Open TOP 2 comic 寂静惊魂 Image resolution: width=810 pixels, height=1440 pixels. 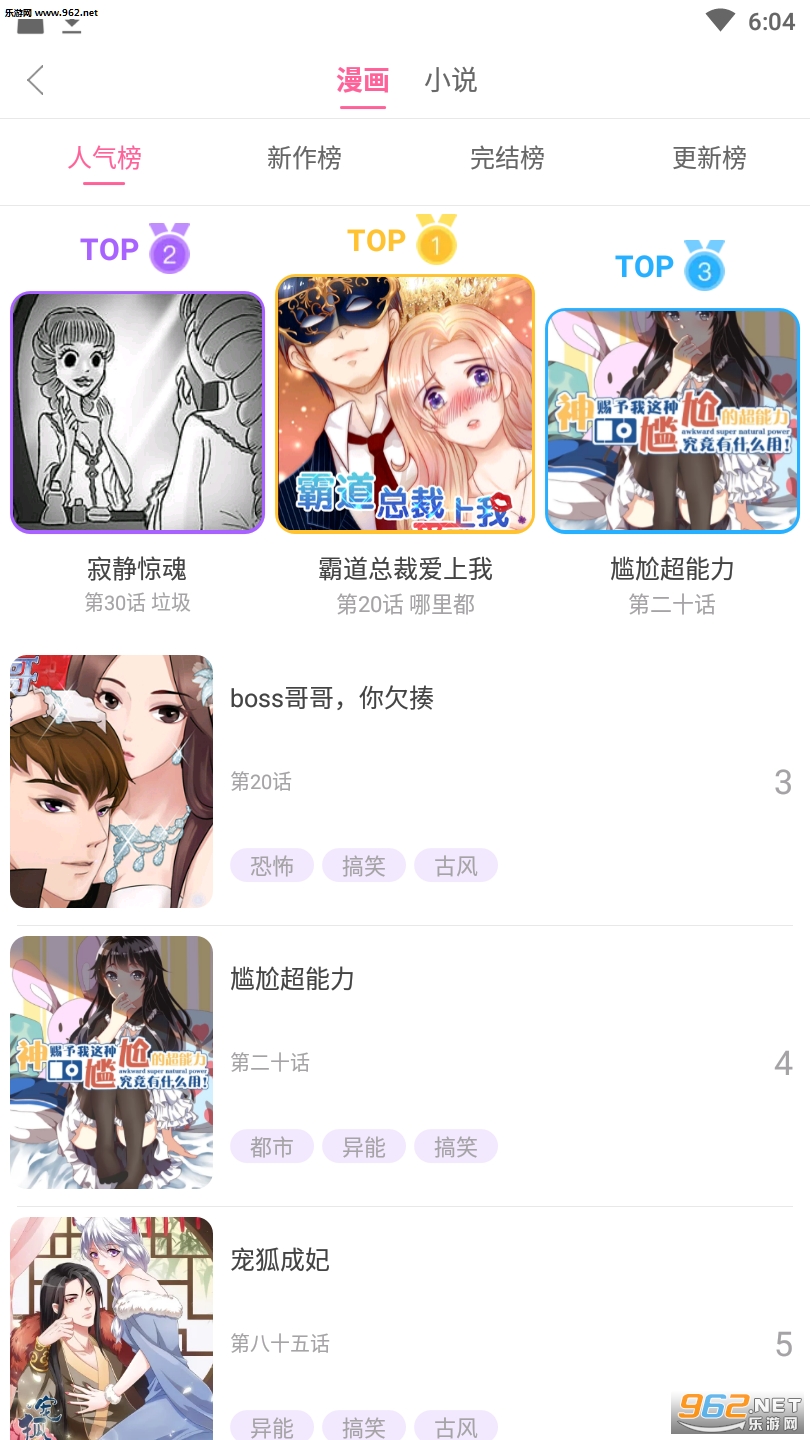point(137,412)
